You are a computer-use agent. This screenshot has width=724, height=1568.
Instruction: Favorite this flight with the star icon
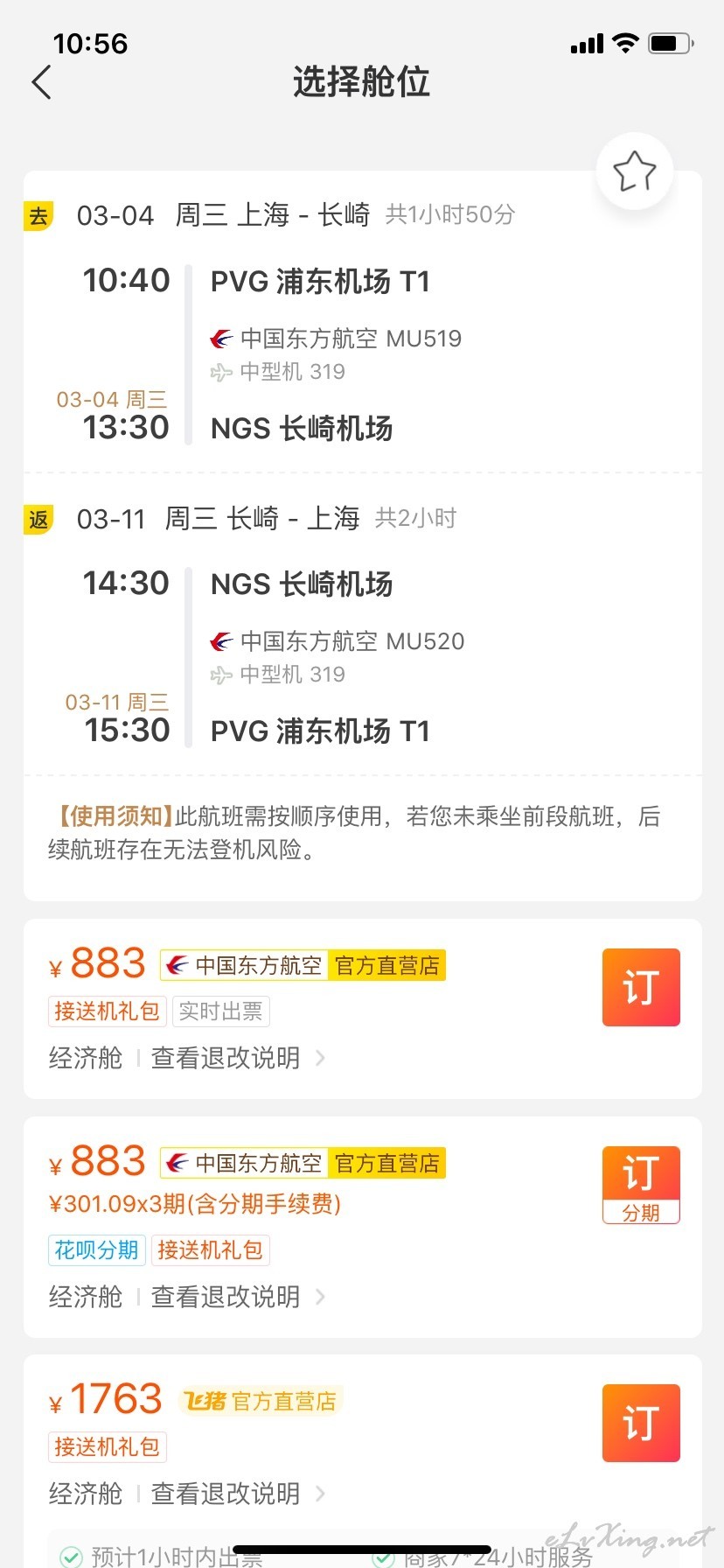pyautogui.click(x=635, y=171)
